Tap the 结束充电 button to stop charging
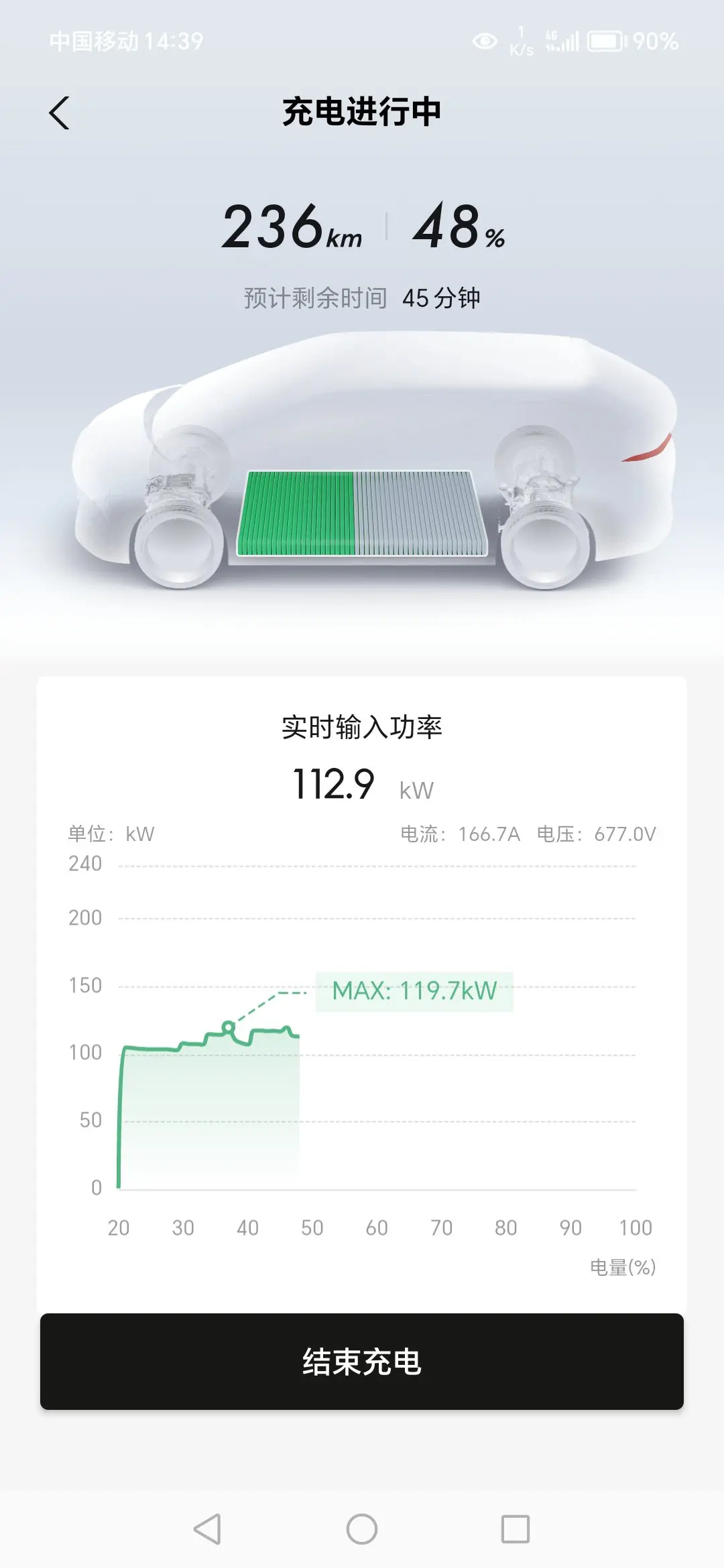The height and width of the screenshot is (1568, 724). tap(362, 1362)
